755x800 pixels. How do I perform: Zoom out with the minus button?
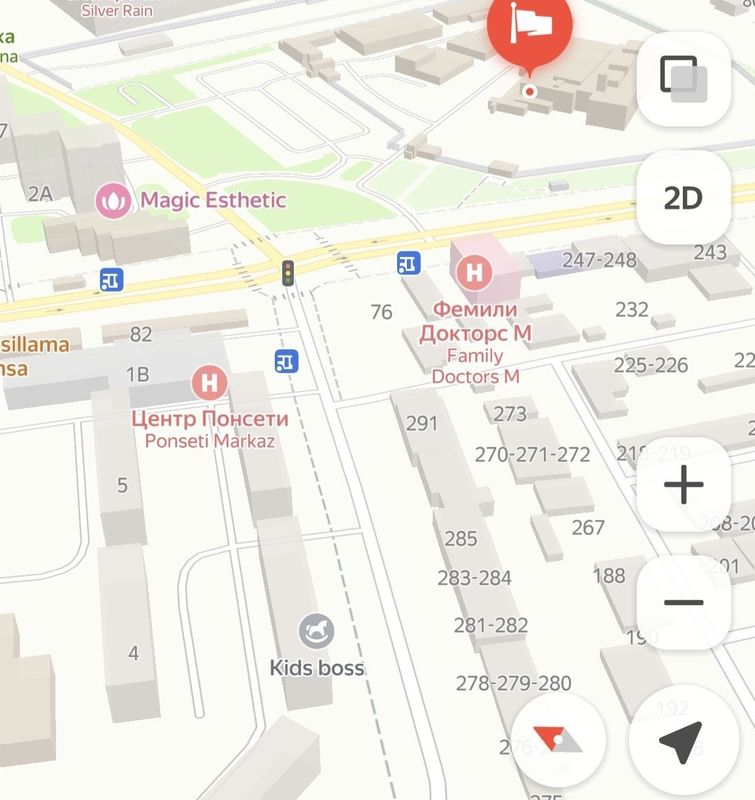pos(684,603)
